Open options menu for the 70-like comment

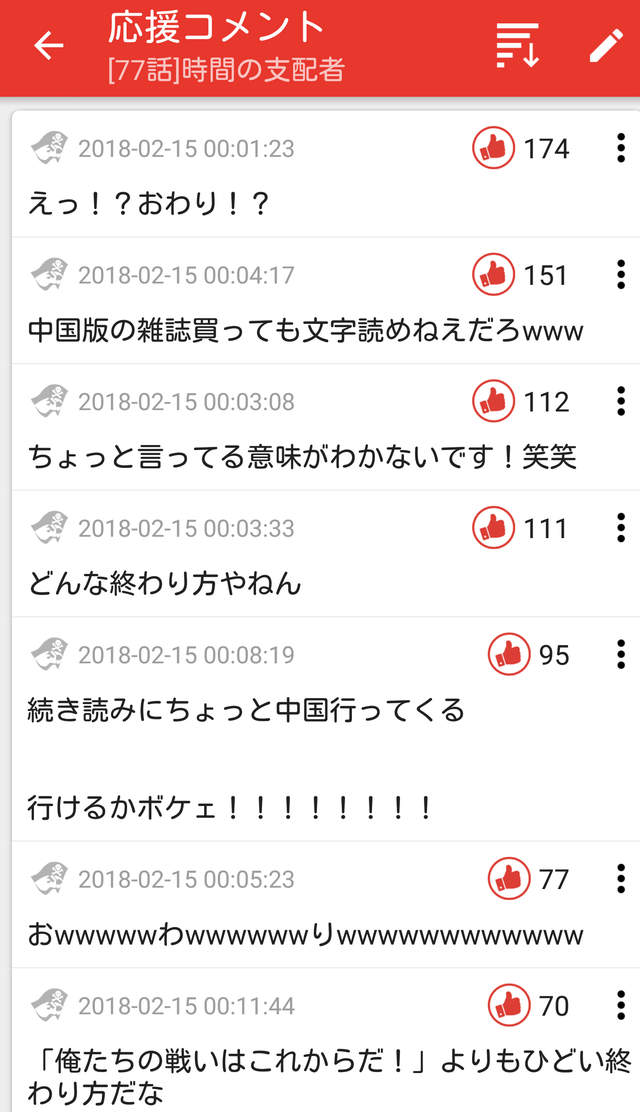tap(620, 1005)
